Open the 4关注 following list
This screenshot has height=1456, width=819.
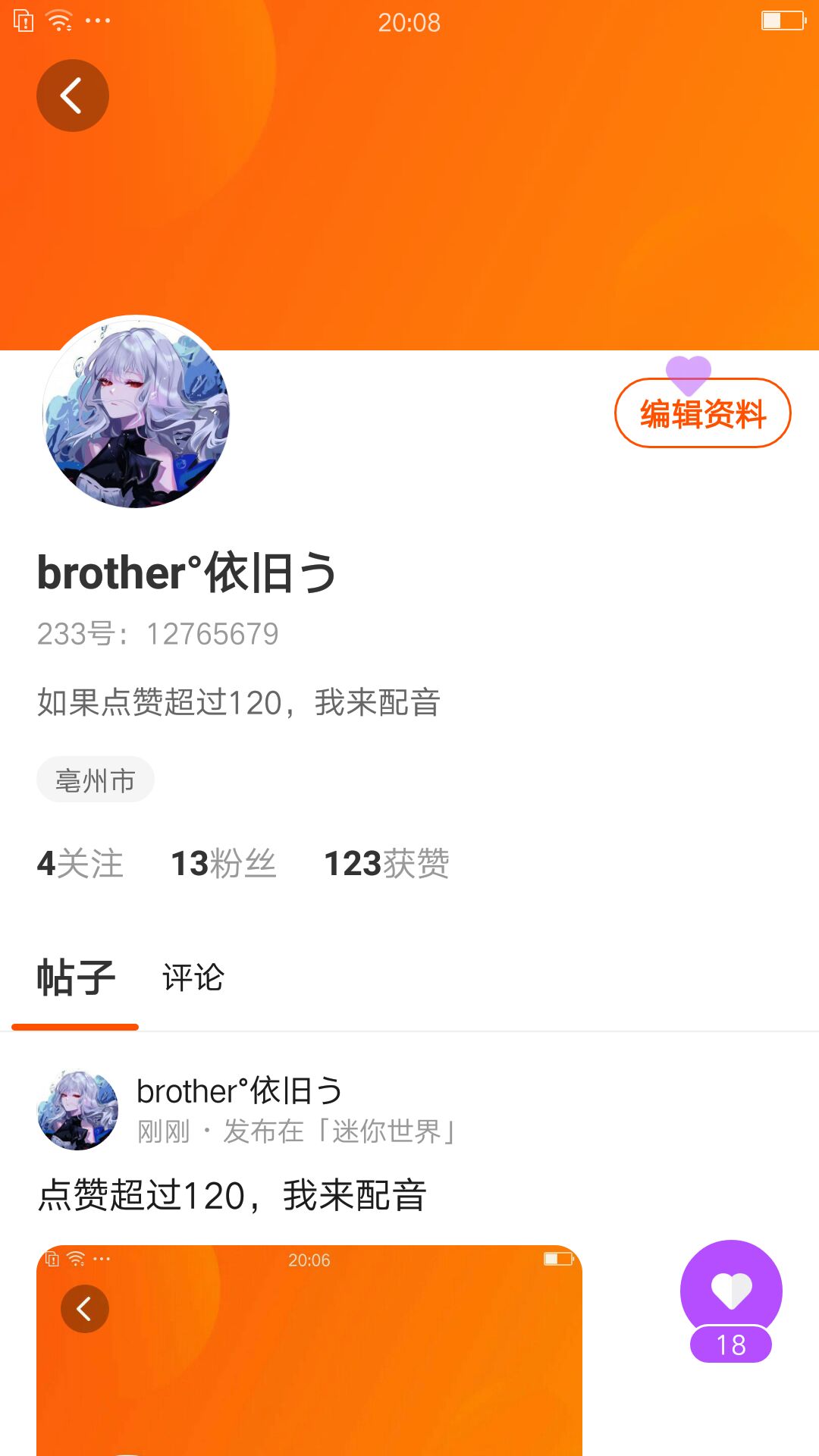click(x=80, y=864)
